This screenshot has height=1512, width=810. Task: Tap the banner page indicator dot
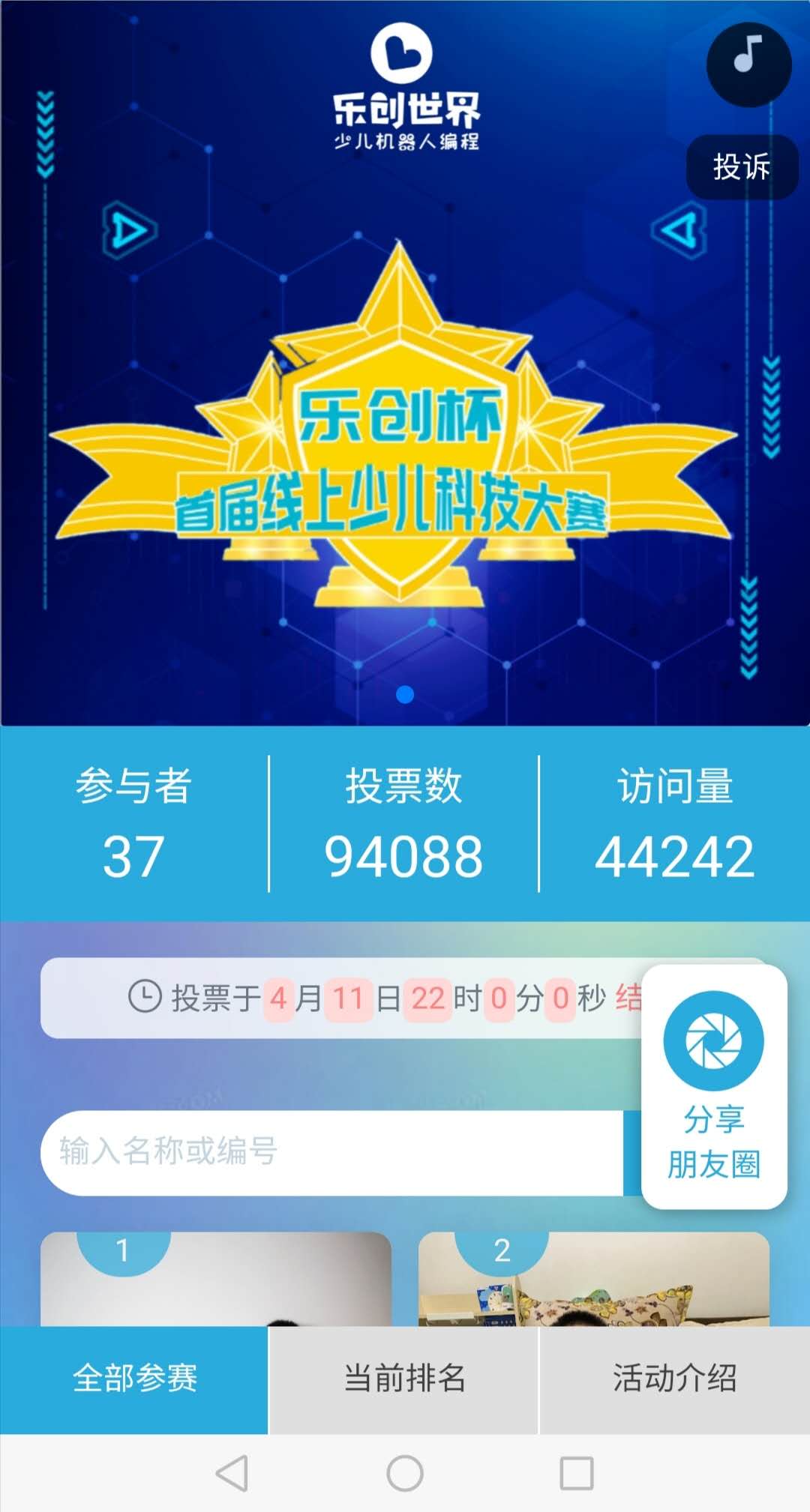pos(405,695)
